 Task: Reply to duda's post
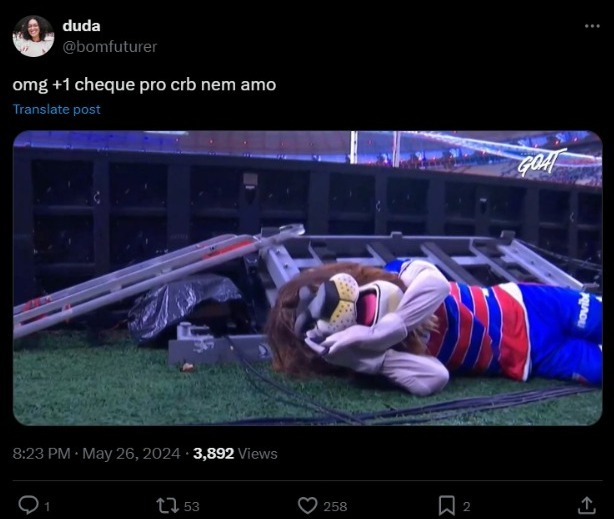[x=29, y=505]
